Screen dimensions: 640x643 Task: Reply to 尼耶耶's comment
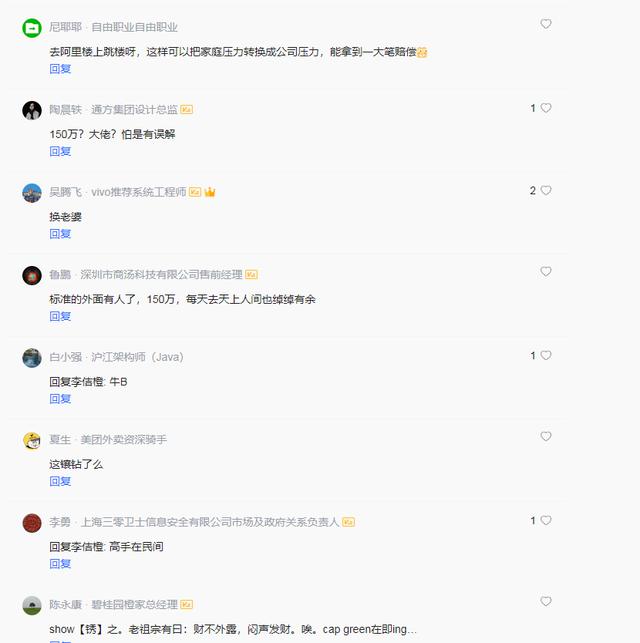(60, 69)
